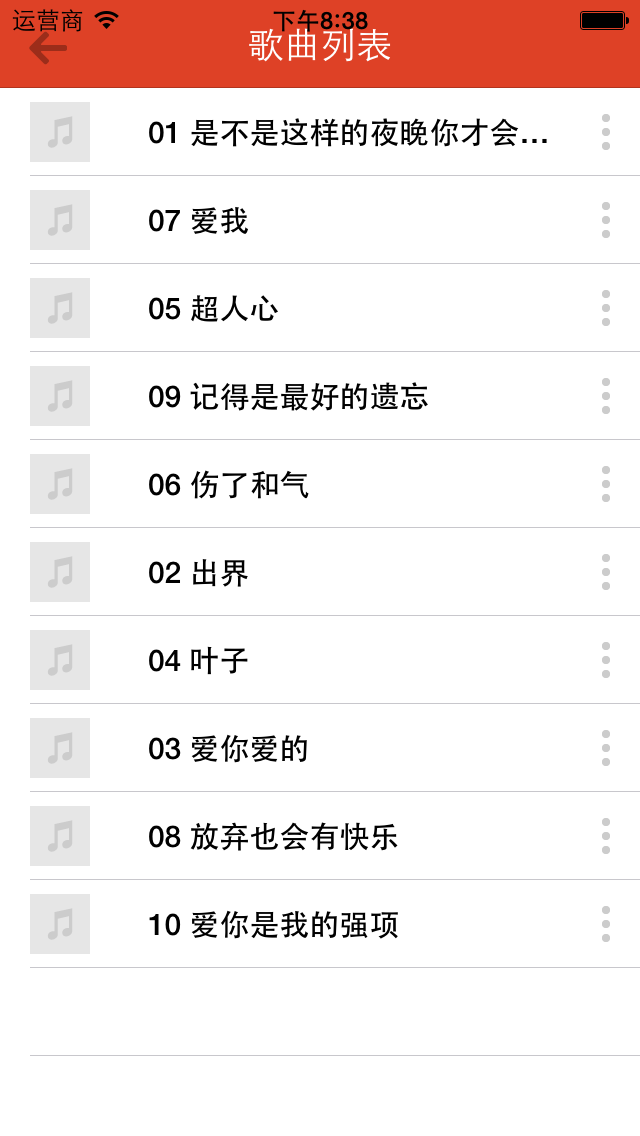Show more actions for 09 记得是最好的遗忘
The width and height of the screenshot is (640, 1136).
click(606, 396)
